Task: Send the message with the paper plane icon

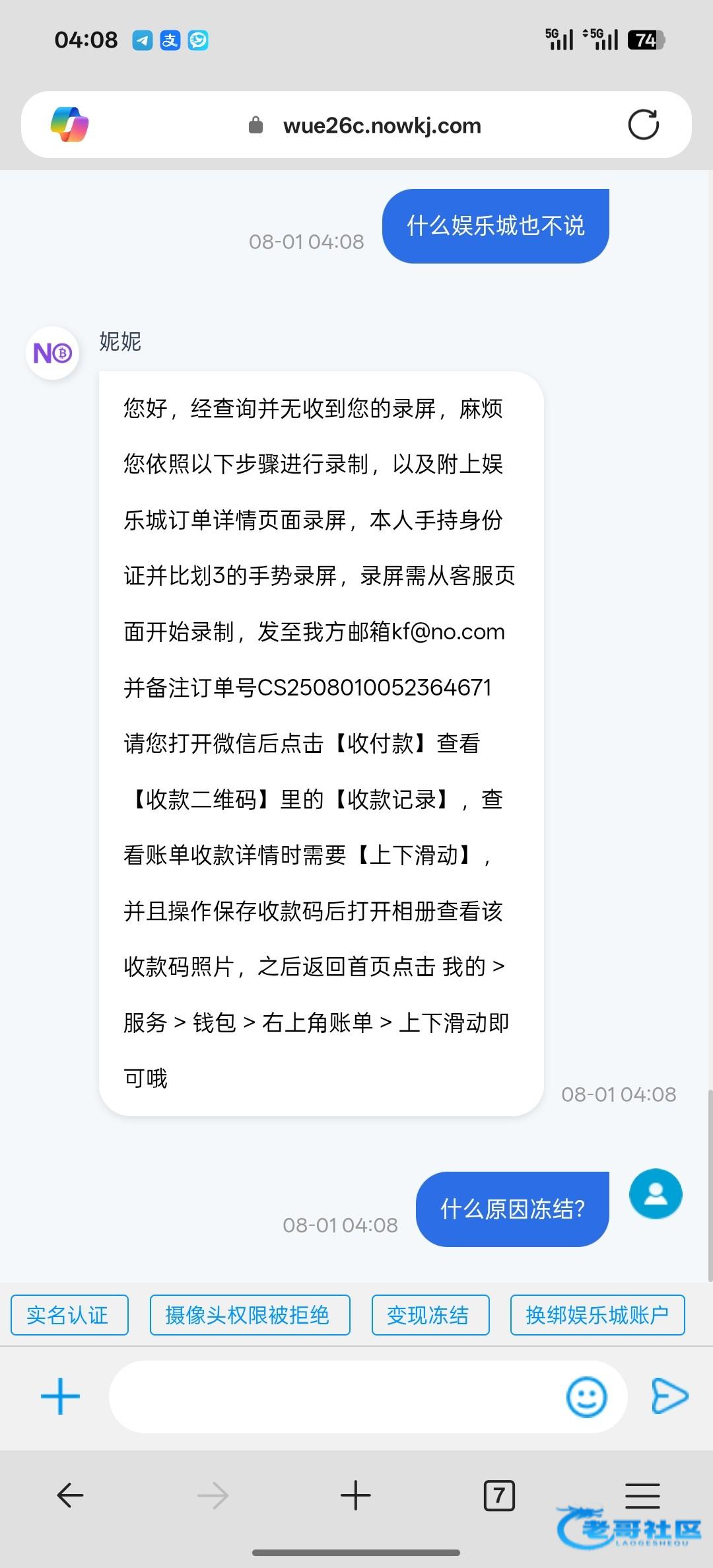Action: click(669, 1396)
